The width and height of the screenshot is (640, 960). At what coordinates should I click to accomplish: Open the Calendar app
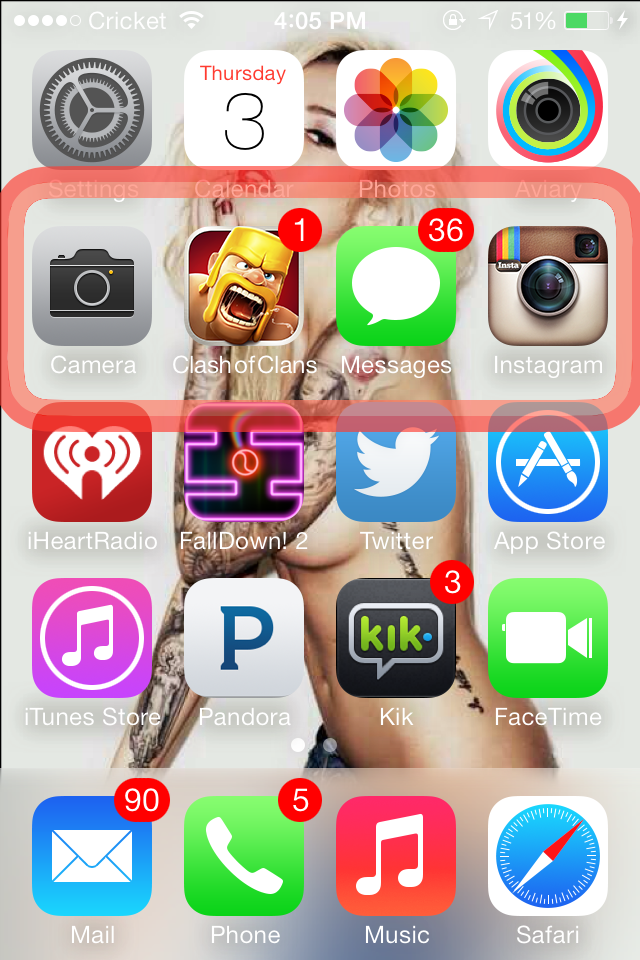tap(244, 110)
